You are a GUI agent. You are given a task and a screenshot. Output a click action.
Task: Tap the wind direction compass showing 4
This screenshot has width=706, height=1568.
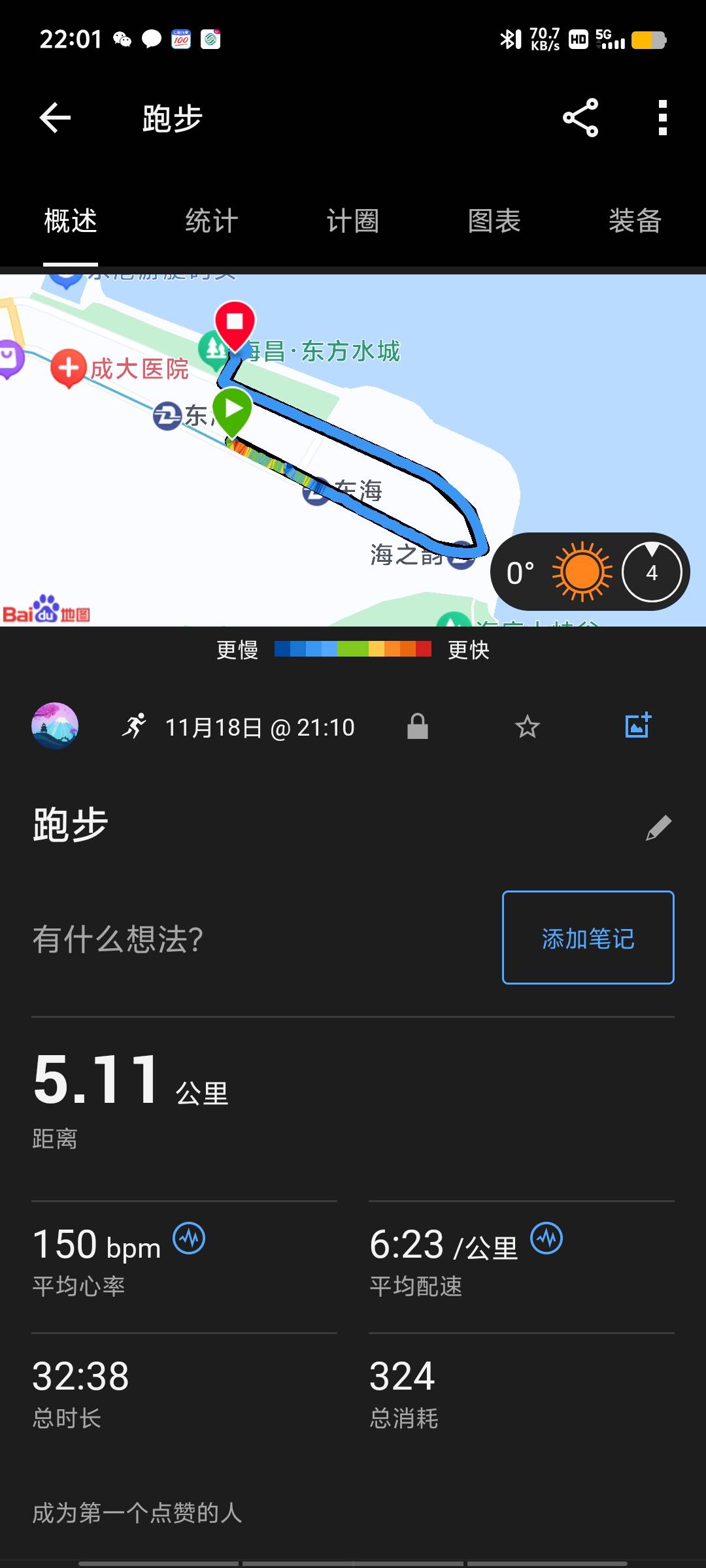[653, 571]
